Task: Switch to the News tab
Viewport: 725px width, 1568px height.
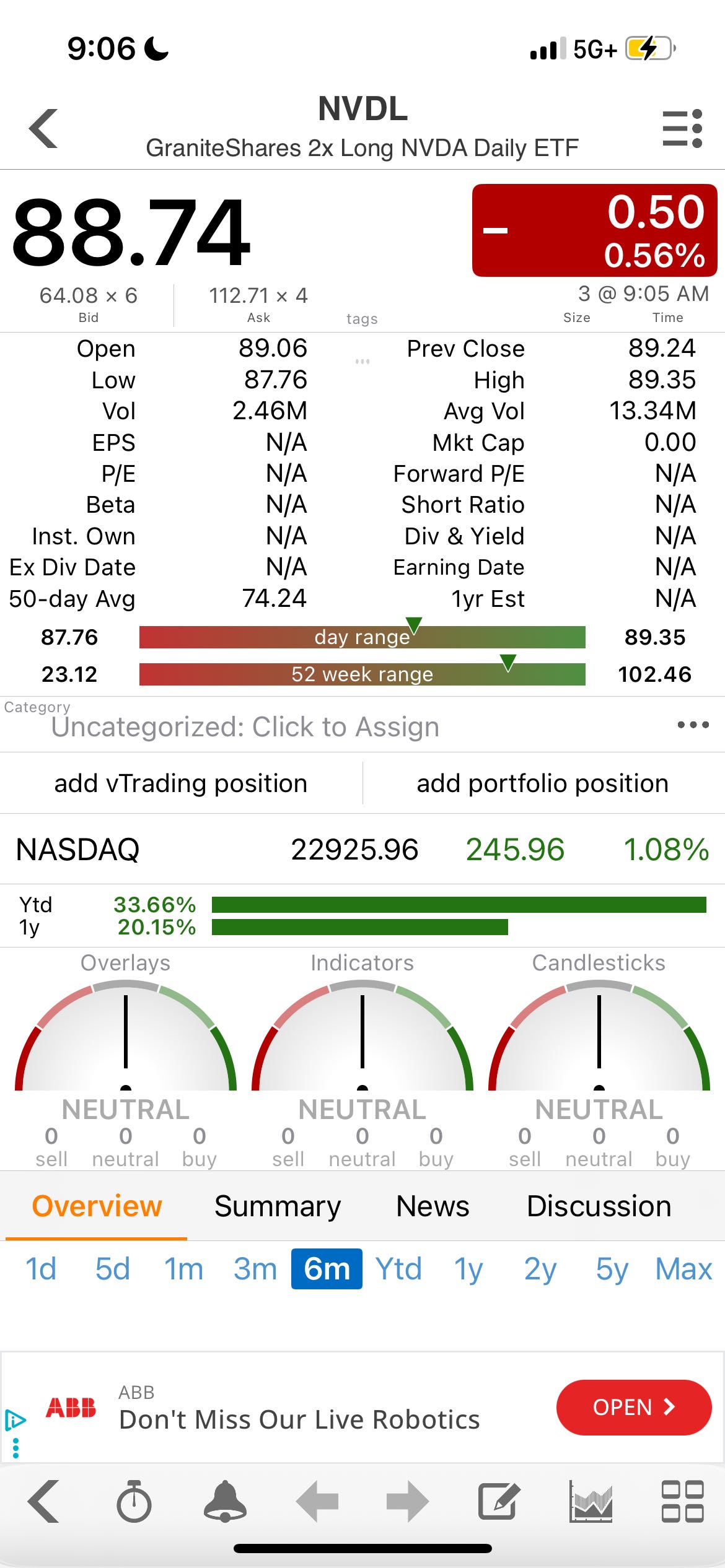Action: pos(433,1206)
